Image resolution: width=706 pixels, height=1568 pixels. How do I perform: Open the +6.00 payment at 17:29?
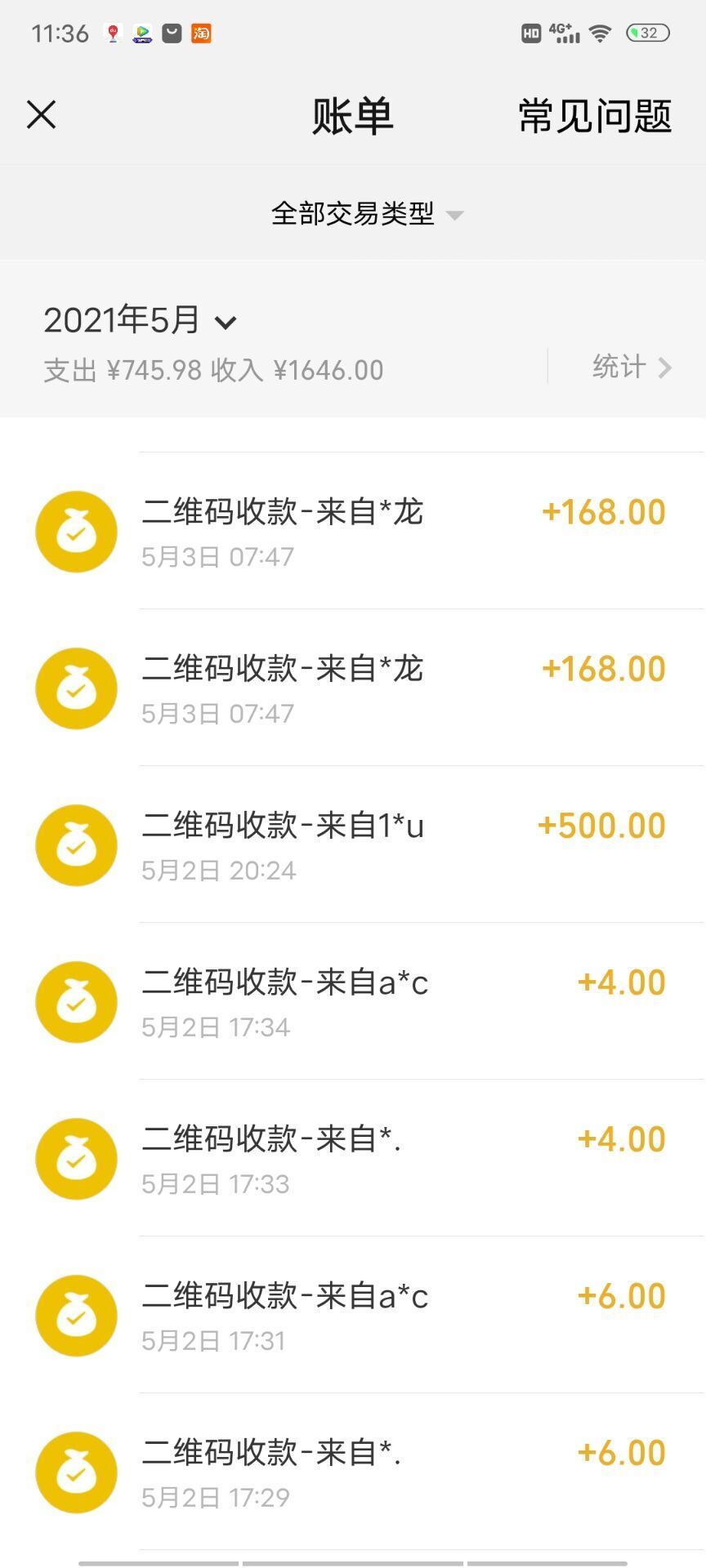(353, 1472)
